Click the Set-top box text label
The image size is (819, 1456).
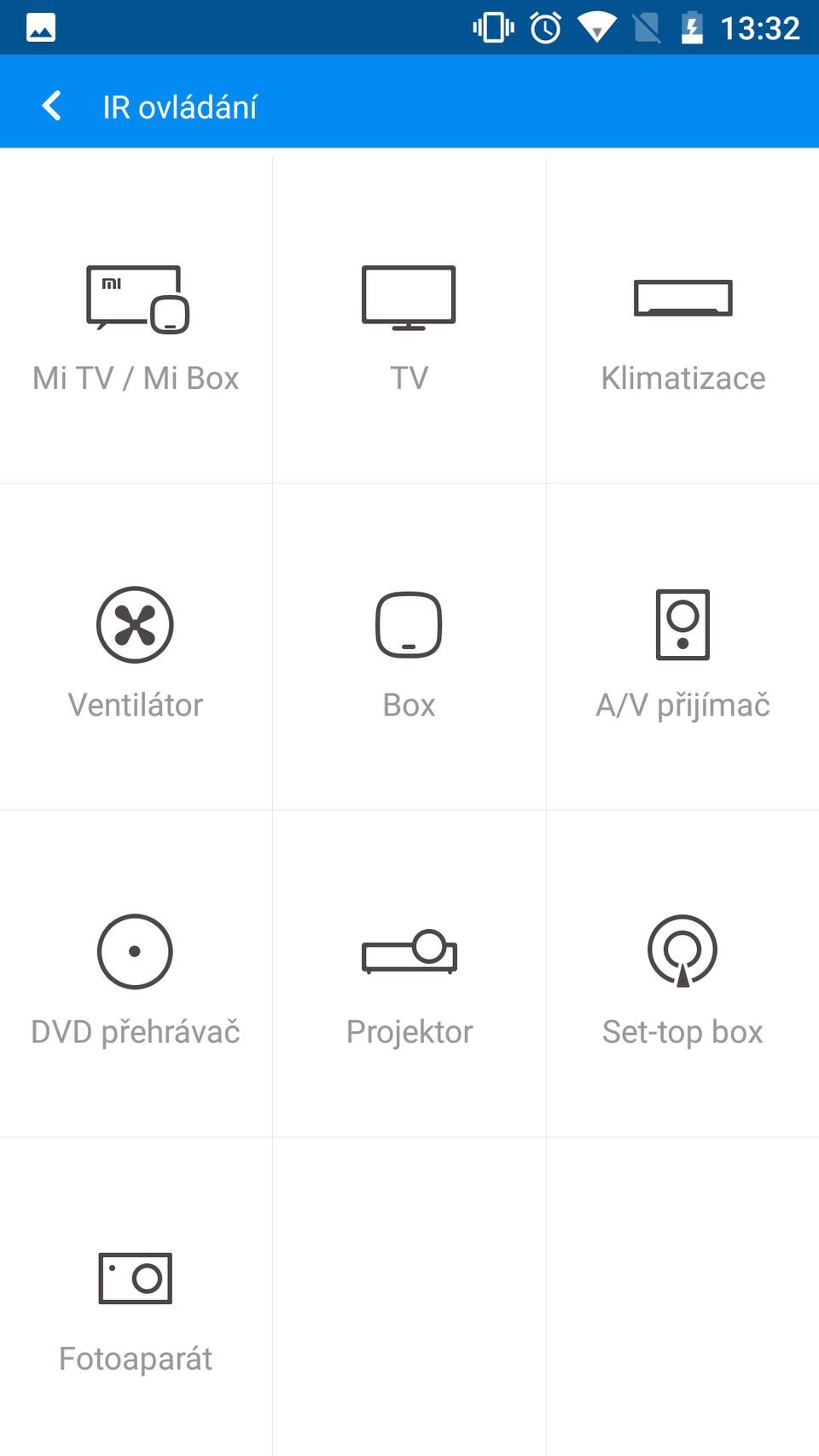coord(682,1031)
